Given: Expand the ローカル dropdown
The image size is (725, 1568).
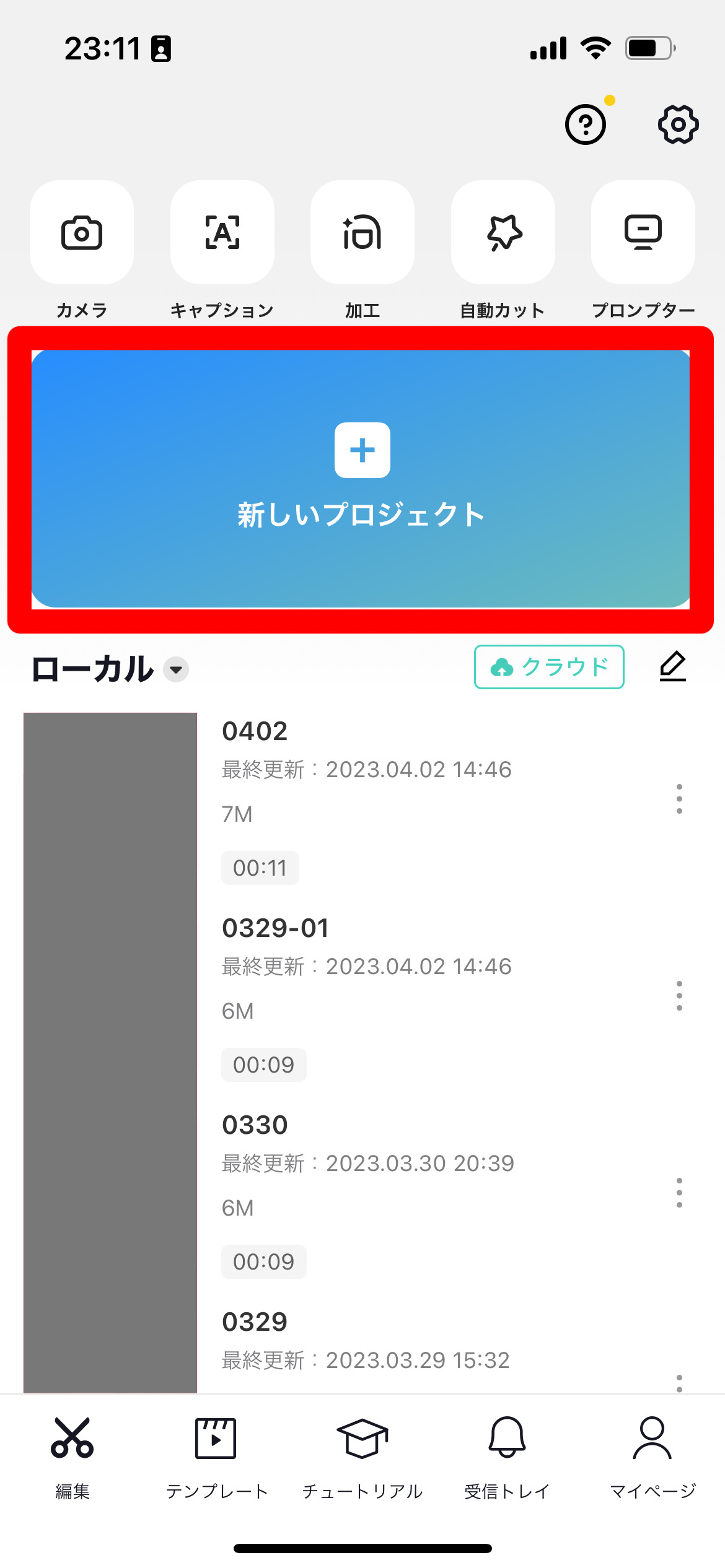Looking at the screenshot, I should click(x=176, y=669).
